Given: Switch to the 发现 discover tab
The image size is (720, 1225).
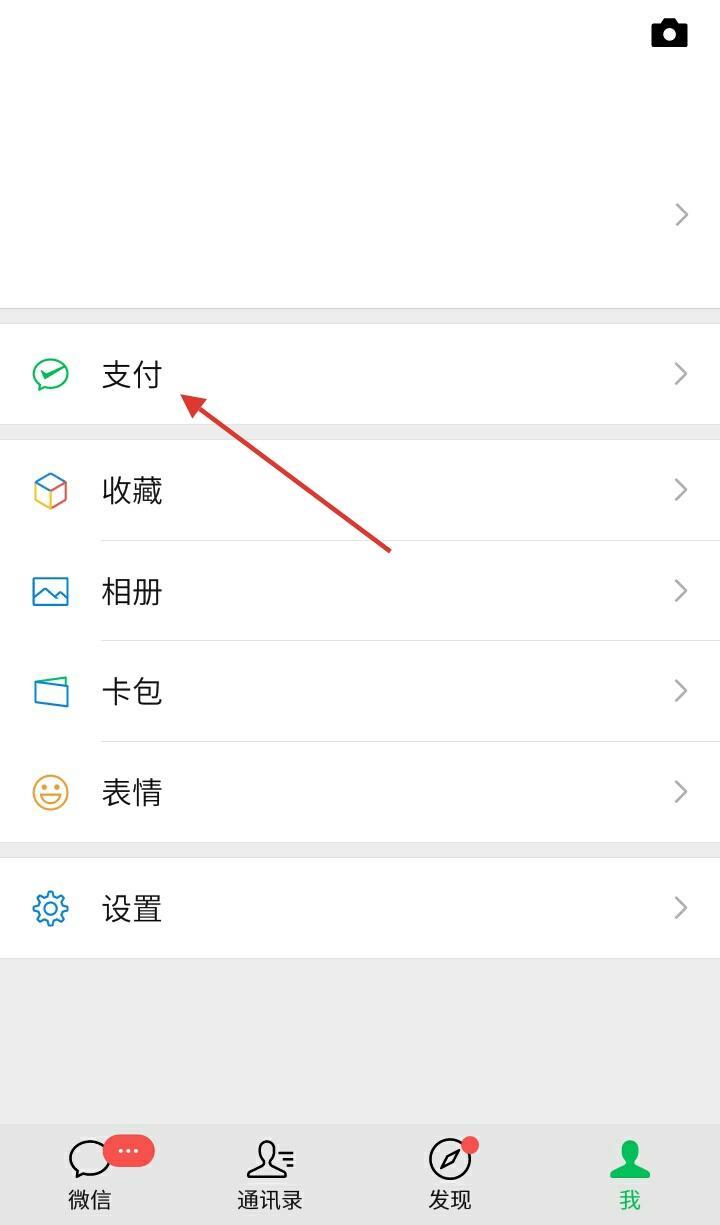Looking at the screenshot, I should (450, 1174).
